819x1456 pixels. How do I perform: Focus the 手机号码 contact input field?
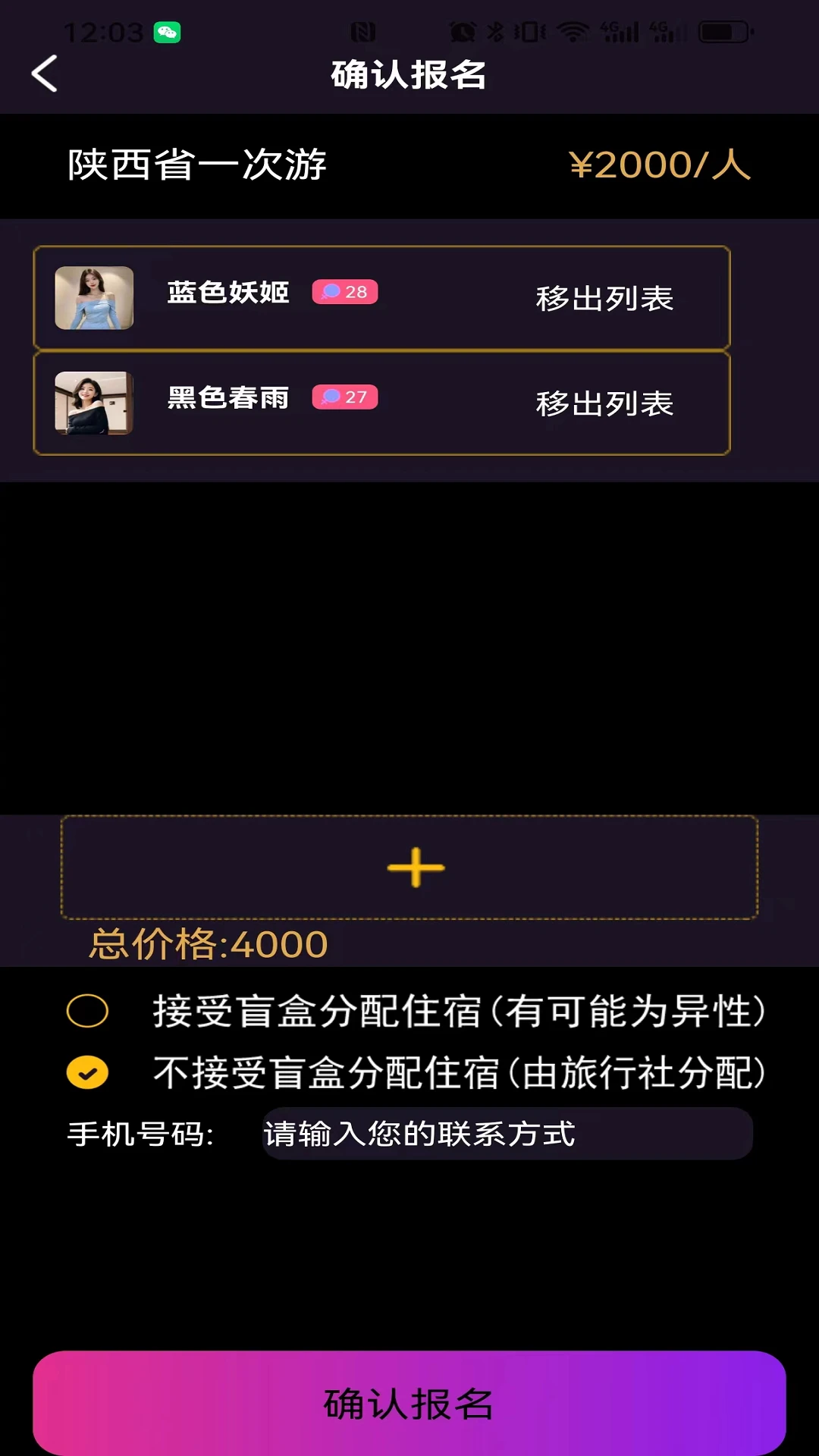pos(507,1134)
